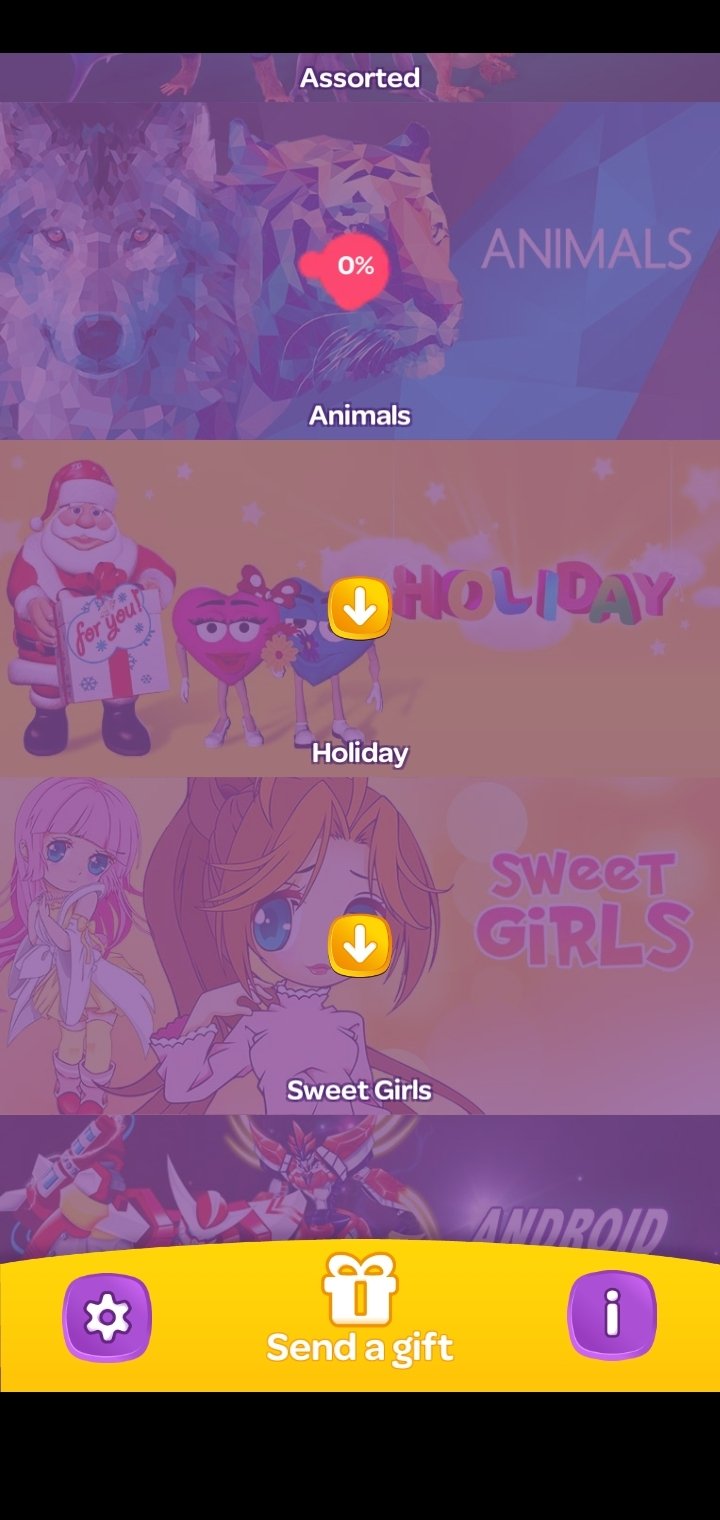Open the Assorted category

click(360, 77)
